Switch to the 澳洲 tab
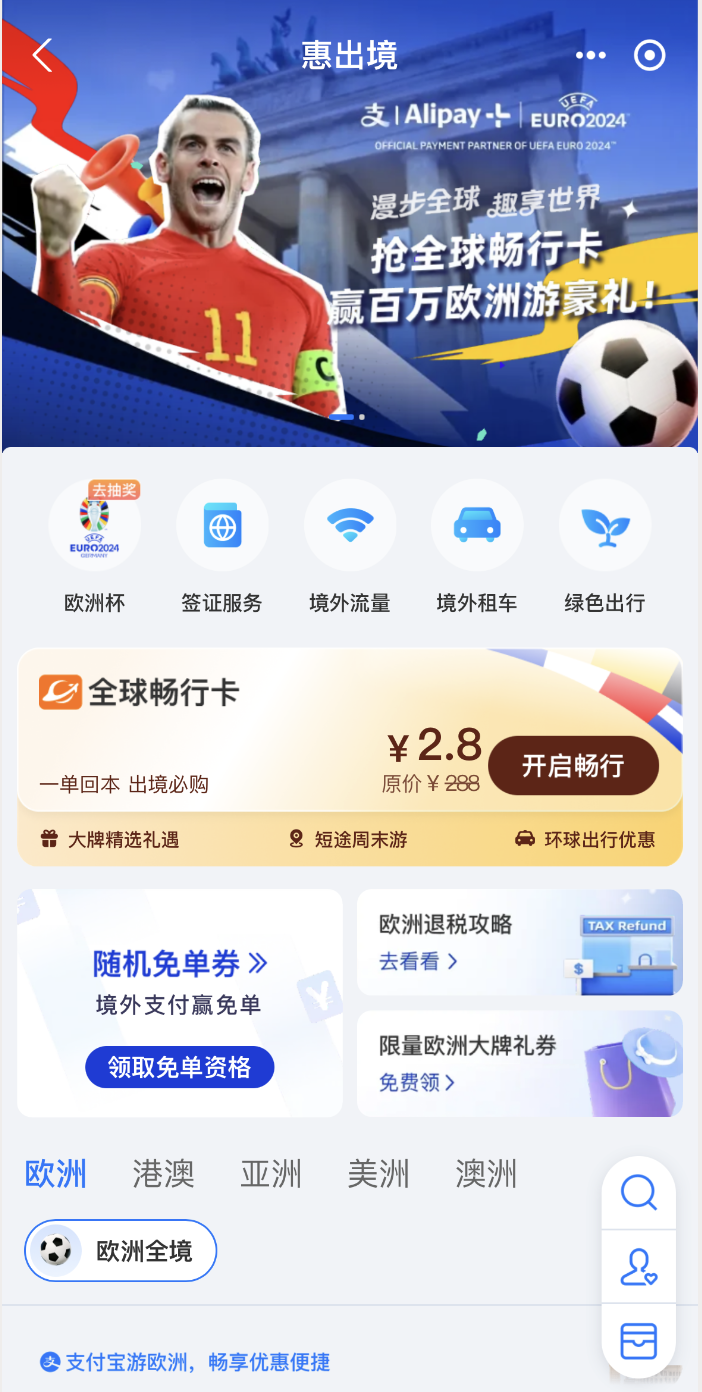Viewport: 702px width, 1392px height. 486,1173
